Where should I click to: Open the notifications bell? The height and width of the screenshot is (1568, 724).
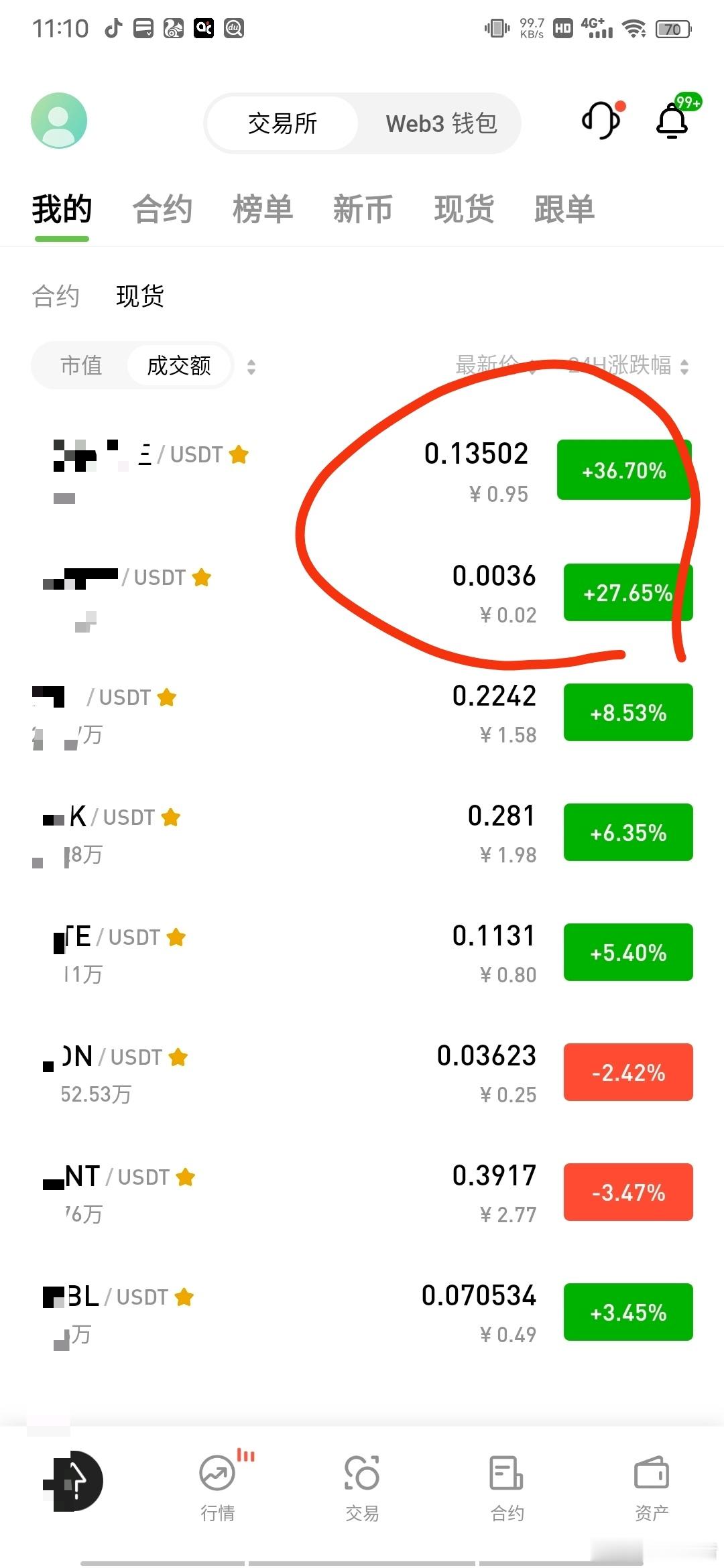coord(670,123)
